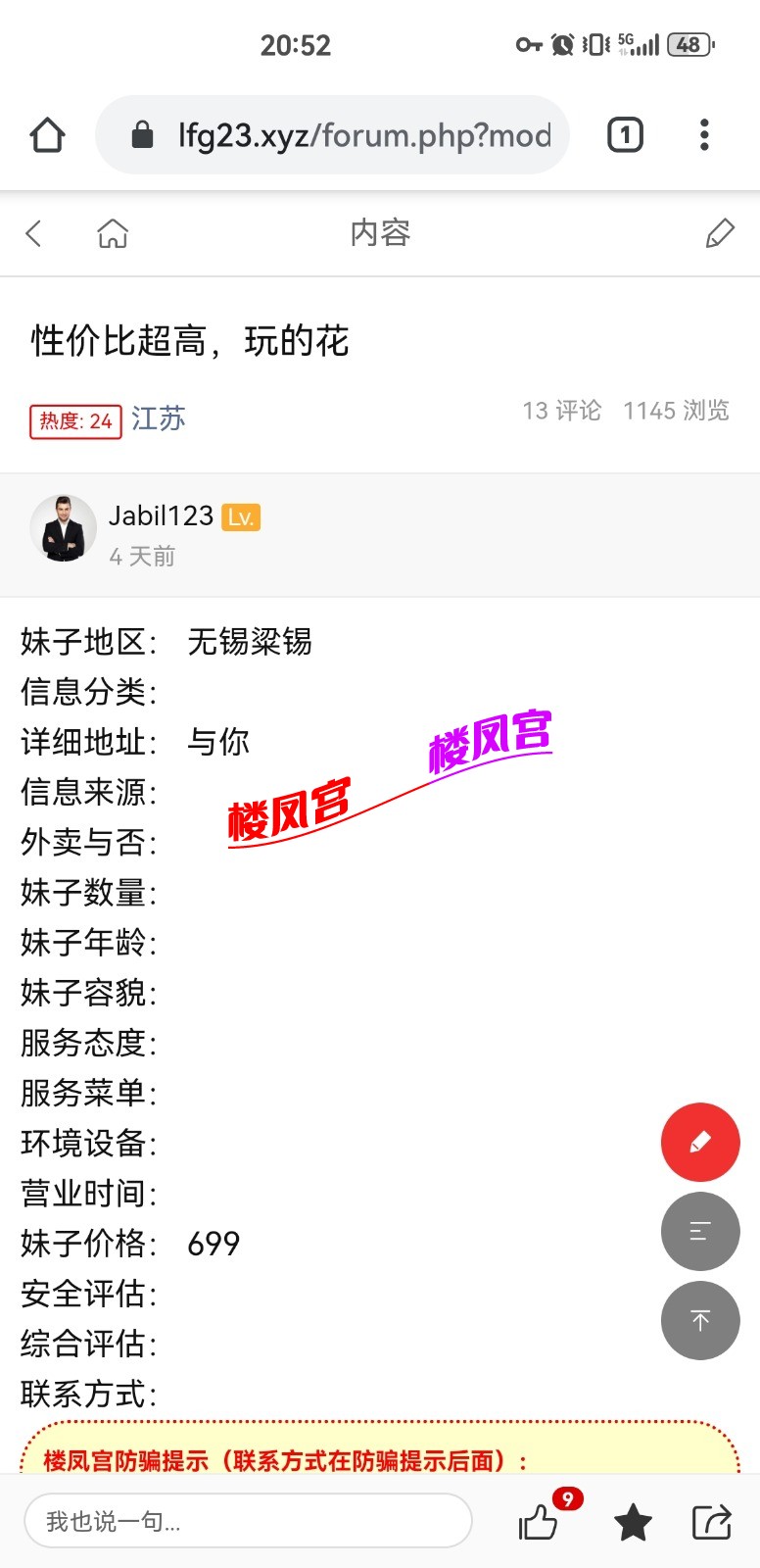Select the 江苏 region tag

pyautogui.click(x=158, y=418)
